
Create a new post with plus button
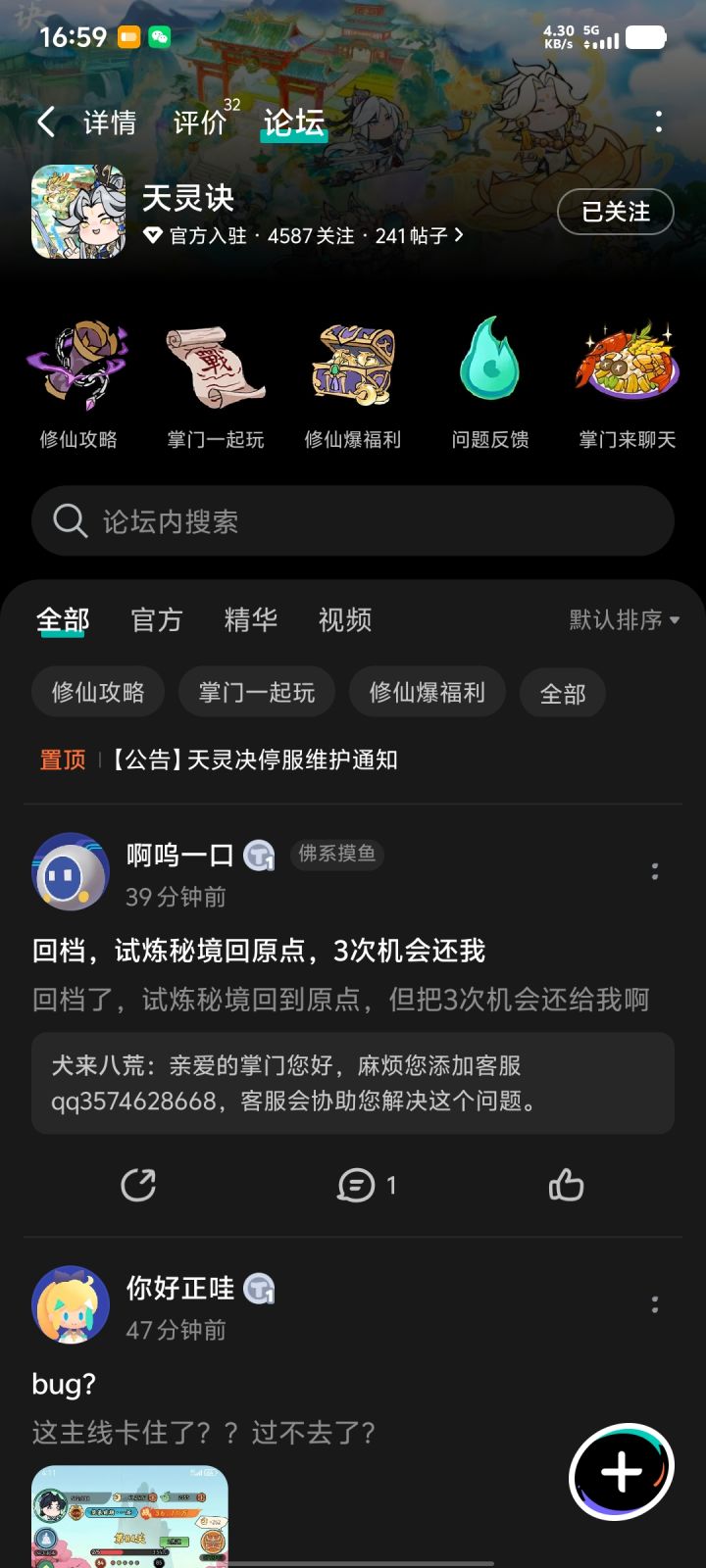[622, 1471]
